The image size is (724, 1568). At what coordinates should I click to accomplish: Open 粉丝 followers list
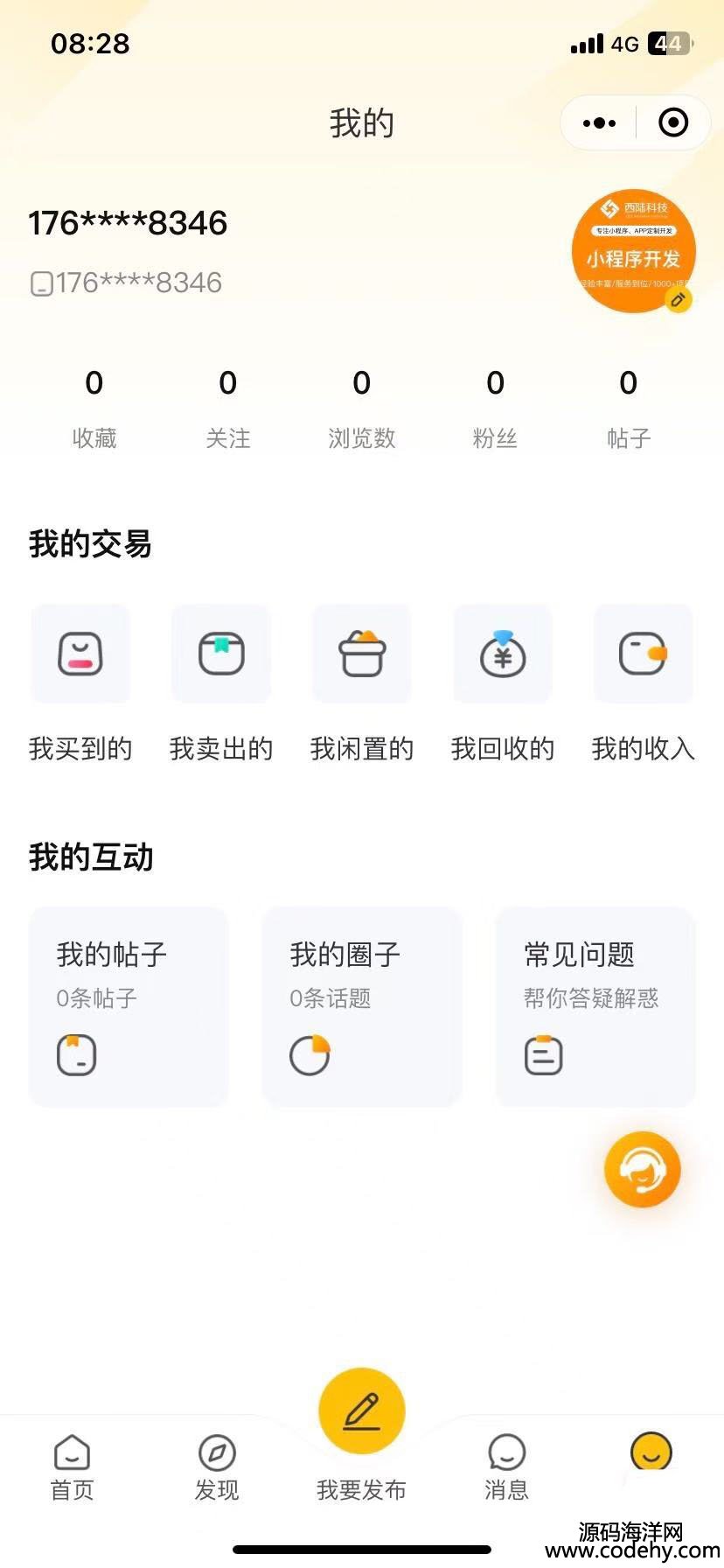(x=495, y=409)
